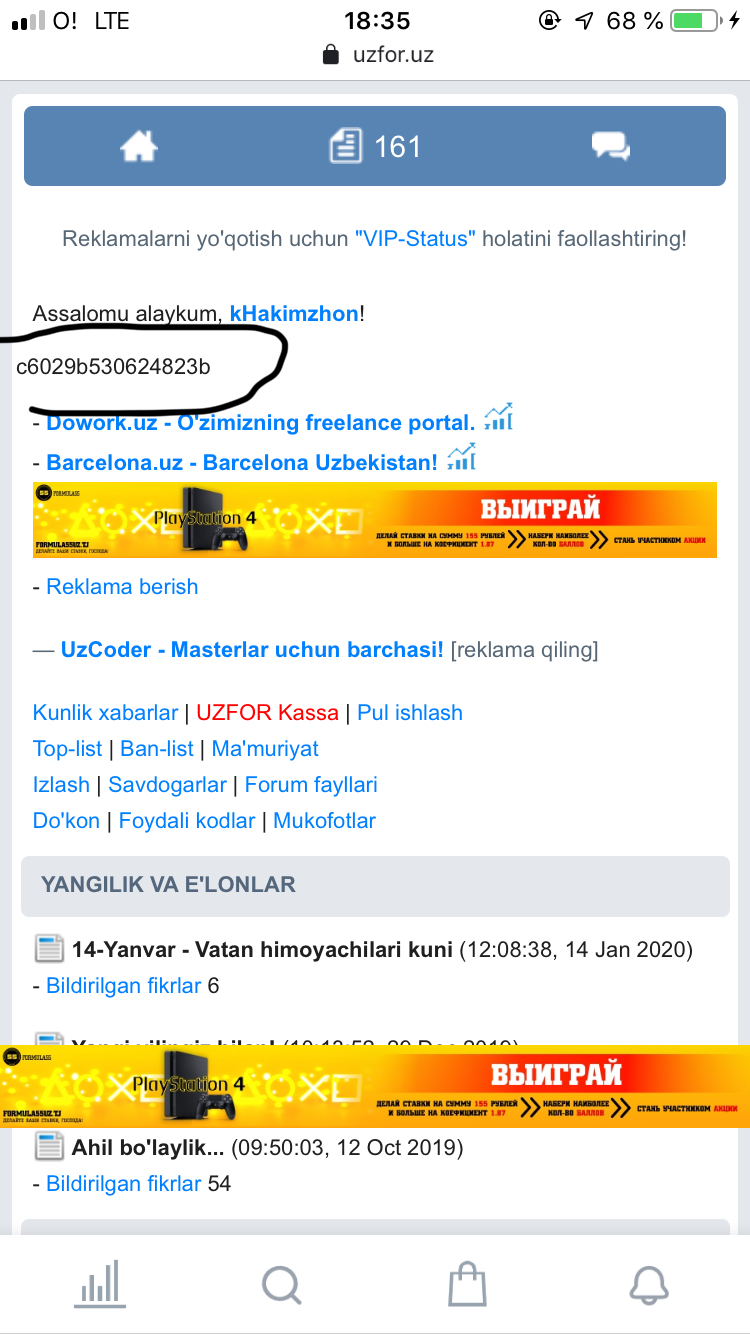The width and height of the screenshot is (750, 1334).
Task: Go to UZFOR Kassa
Action: pos(267,713)
